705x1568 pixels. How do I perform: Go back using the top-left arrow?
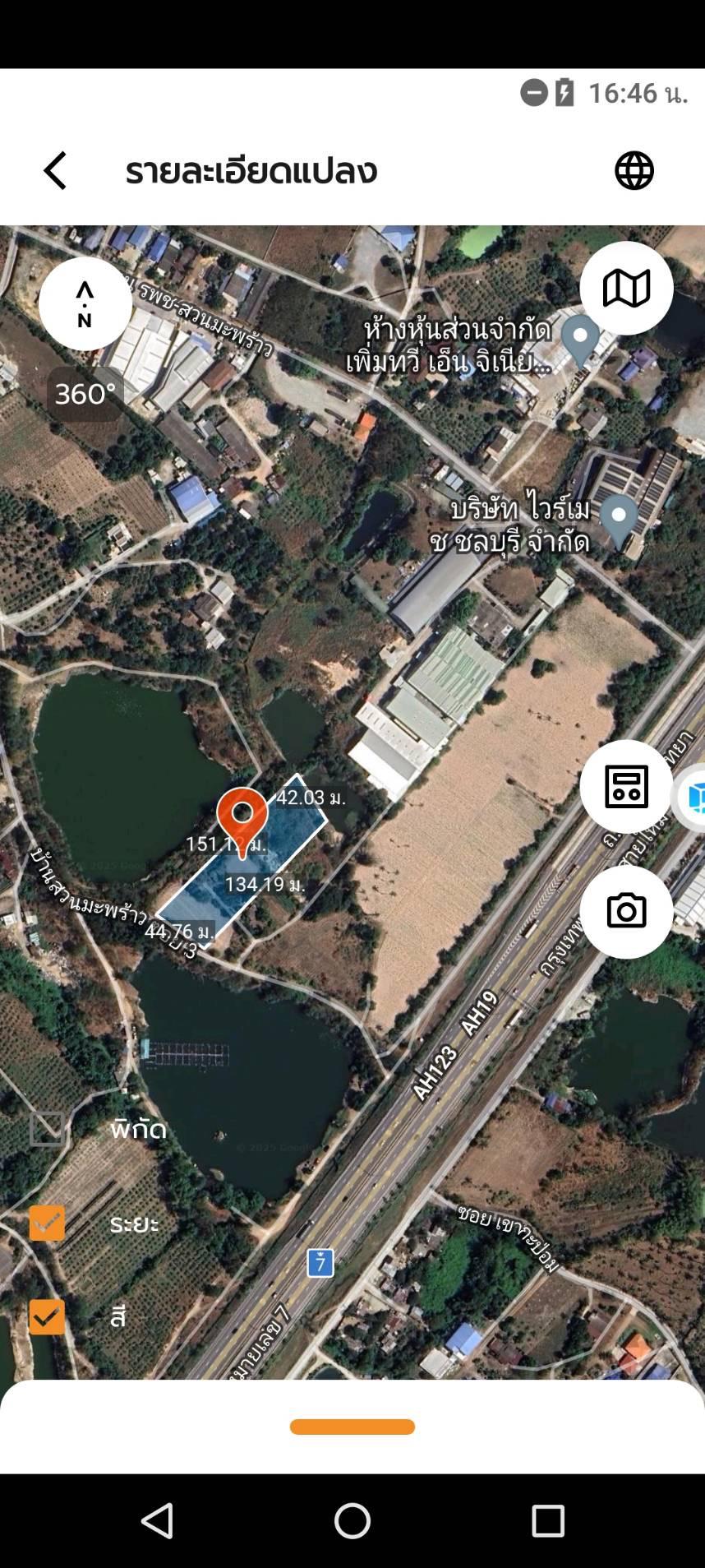point(55,171)
